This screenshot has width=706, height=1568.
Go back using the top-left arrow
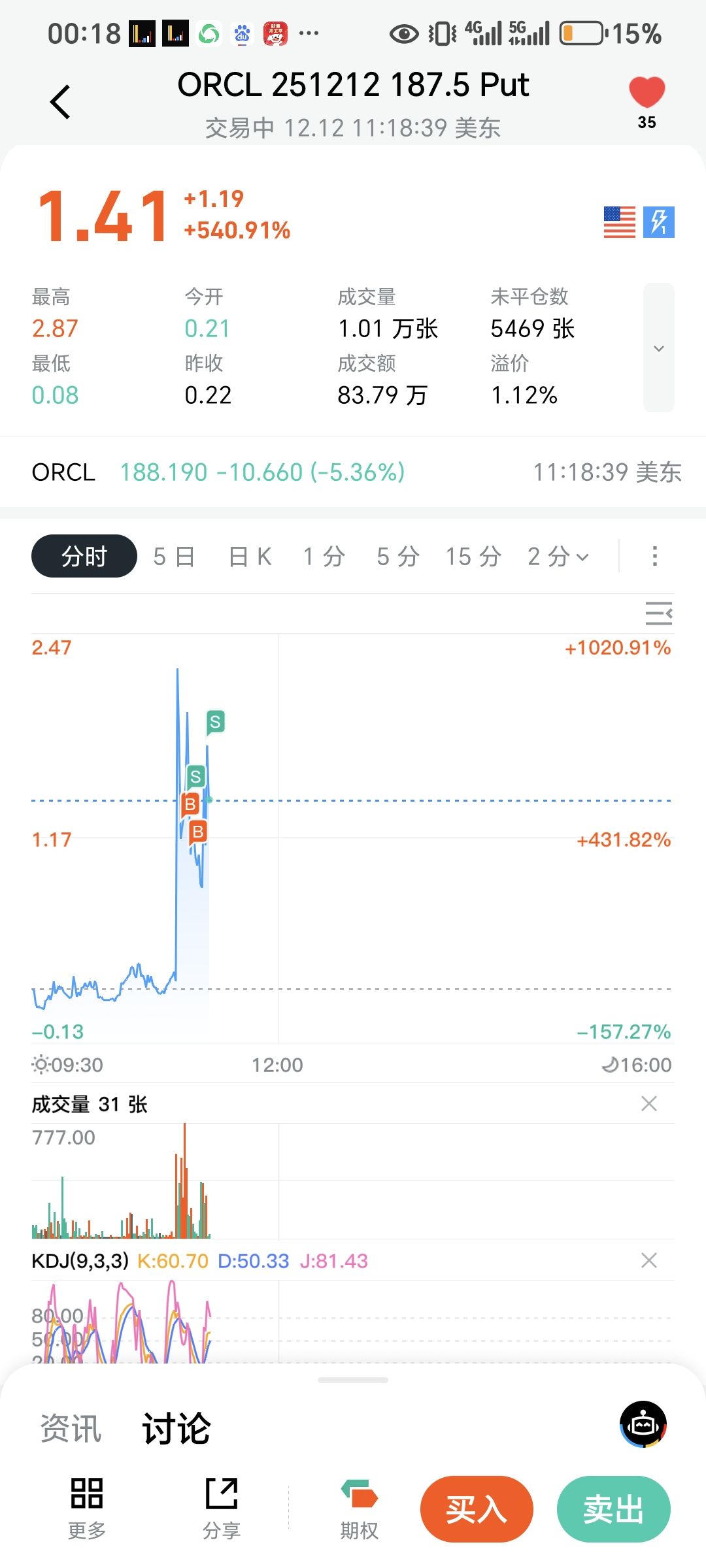click(x=60, y=102)
